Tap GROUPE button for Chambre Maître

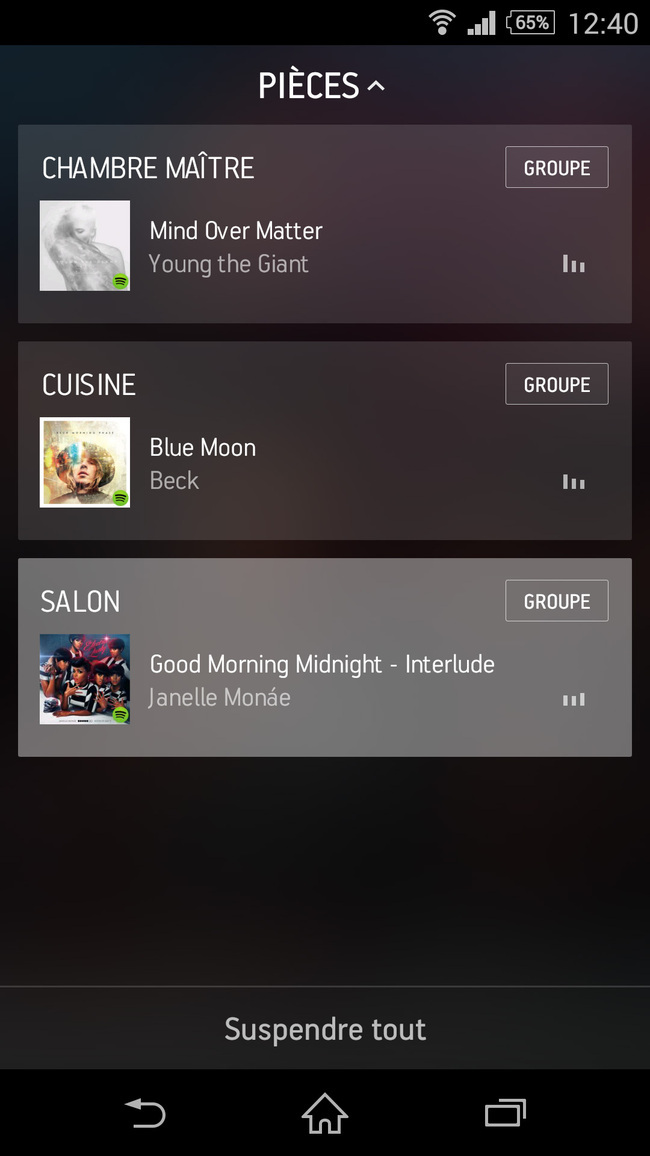[556, 167]
